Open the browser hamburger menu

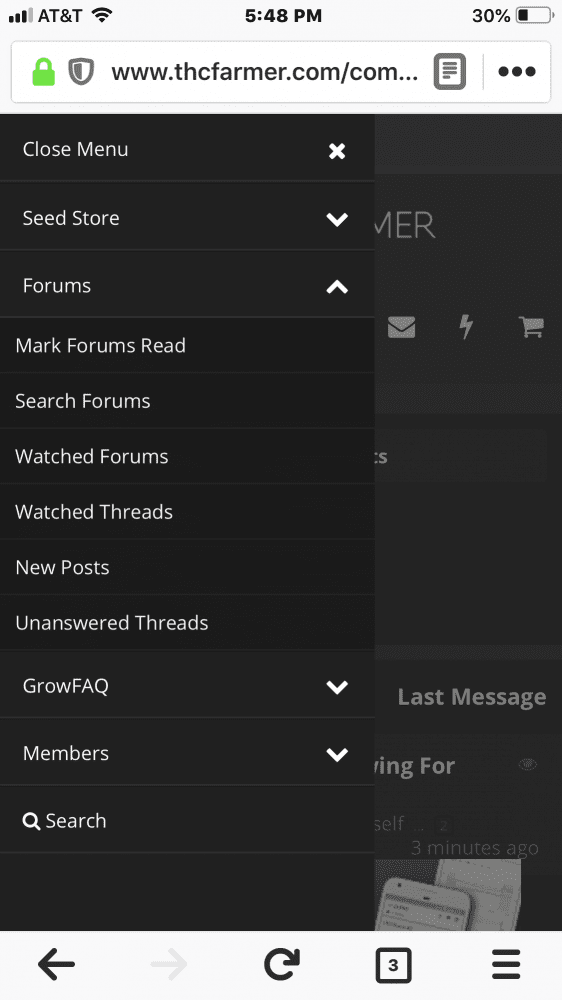pos(506,964)
